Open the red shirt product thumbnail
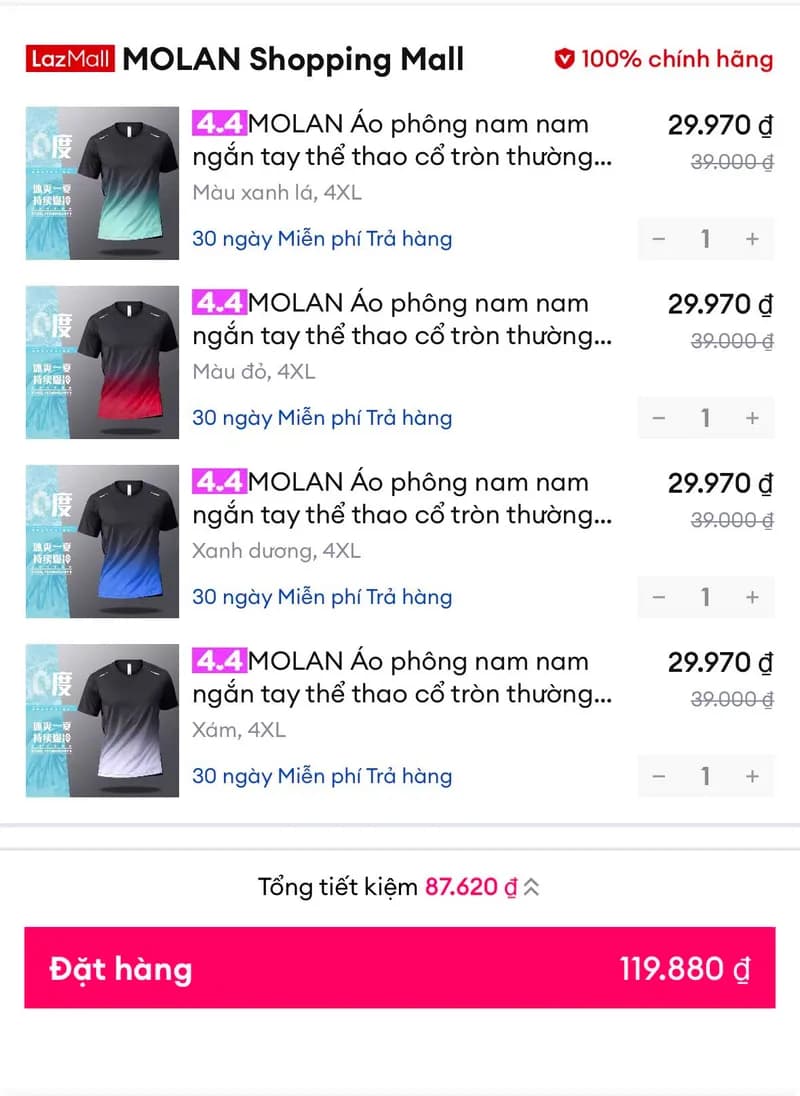800x1096 pixels. [101, 360]
